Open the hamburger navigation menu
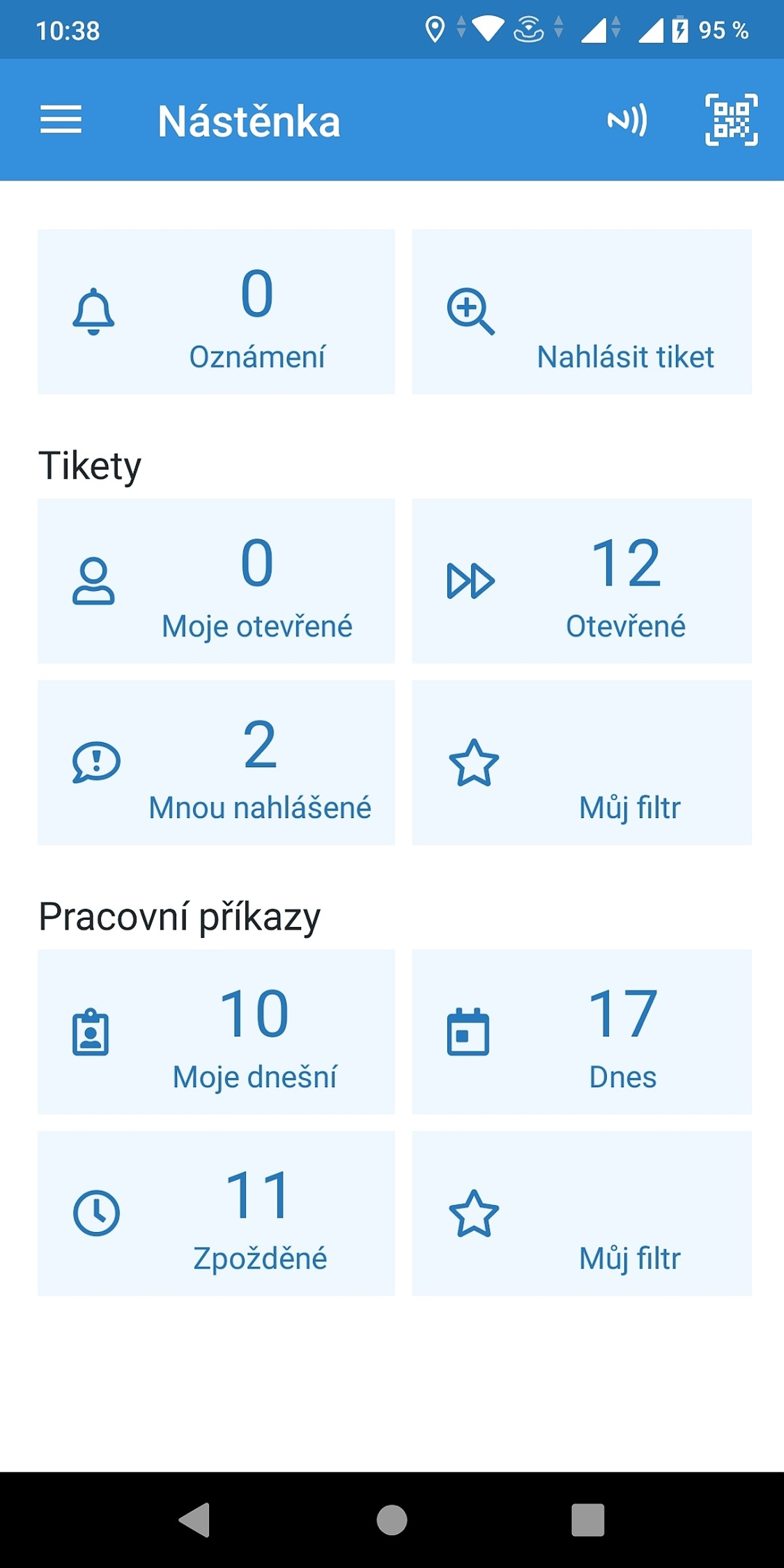 (61, 120)
